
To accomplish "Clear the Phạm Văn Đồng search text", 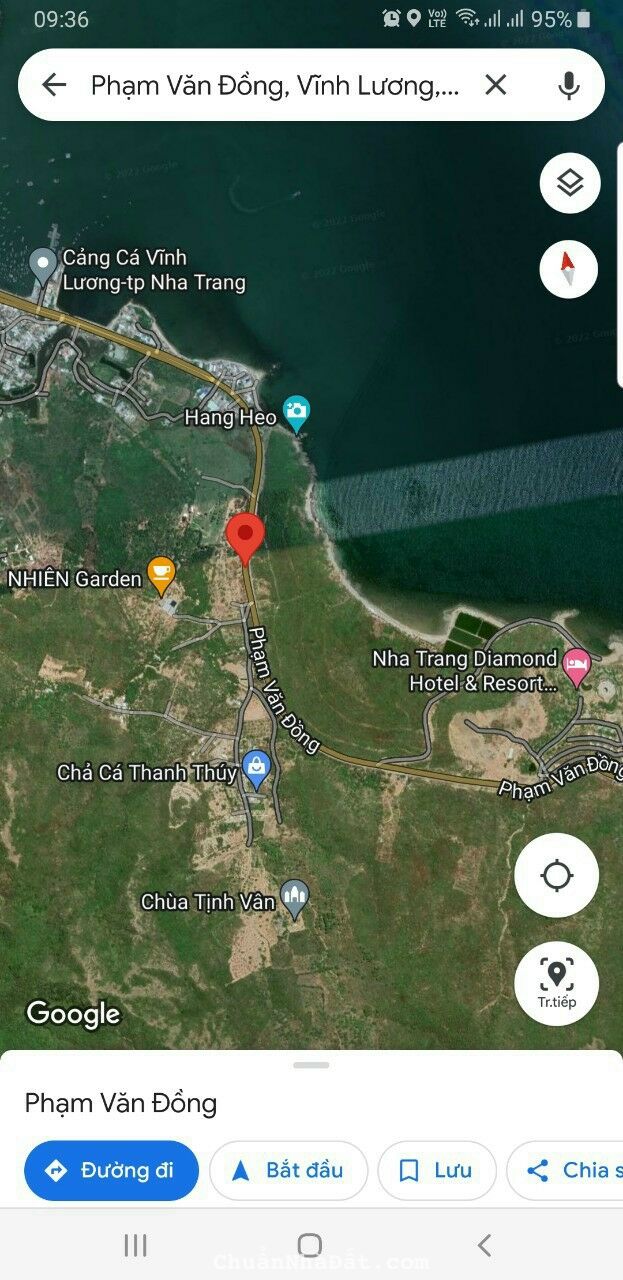I will (496, 85).
